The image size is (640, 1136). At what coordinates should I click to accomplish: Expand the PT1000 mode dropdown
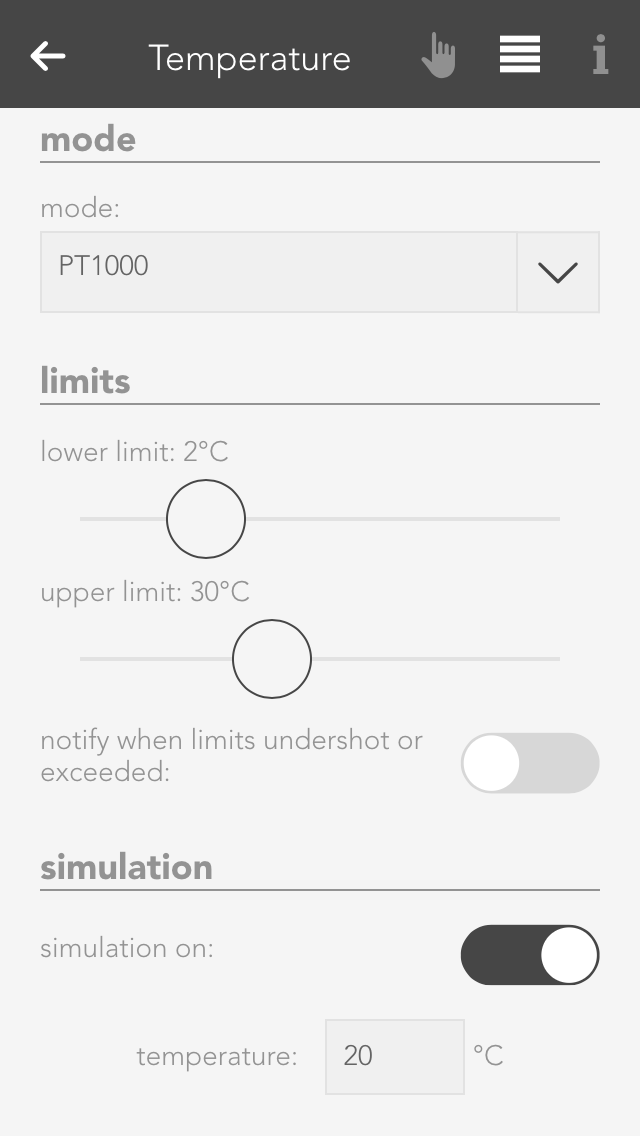tap(557, 272)
